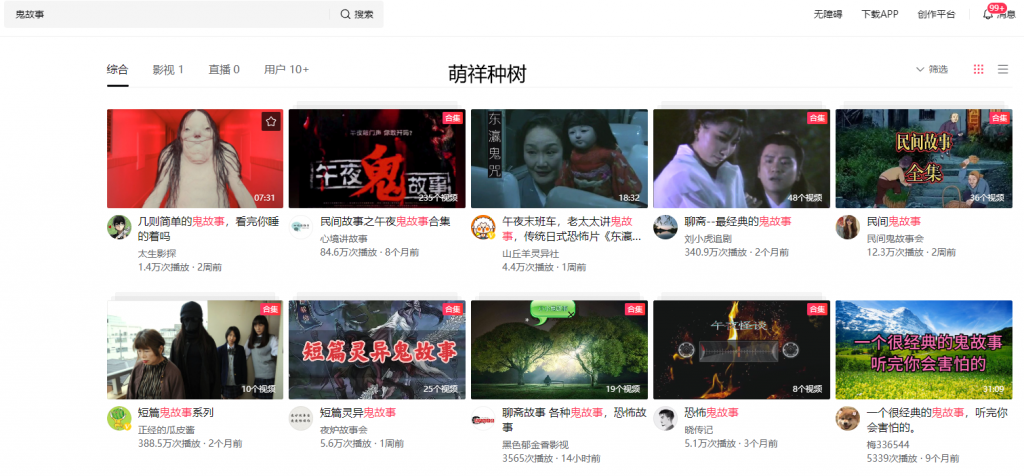
Task: Switch to the 用户 tab
Action: click(286, 69)
